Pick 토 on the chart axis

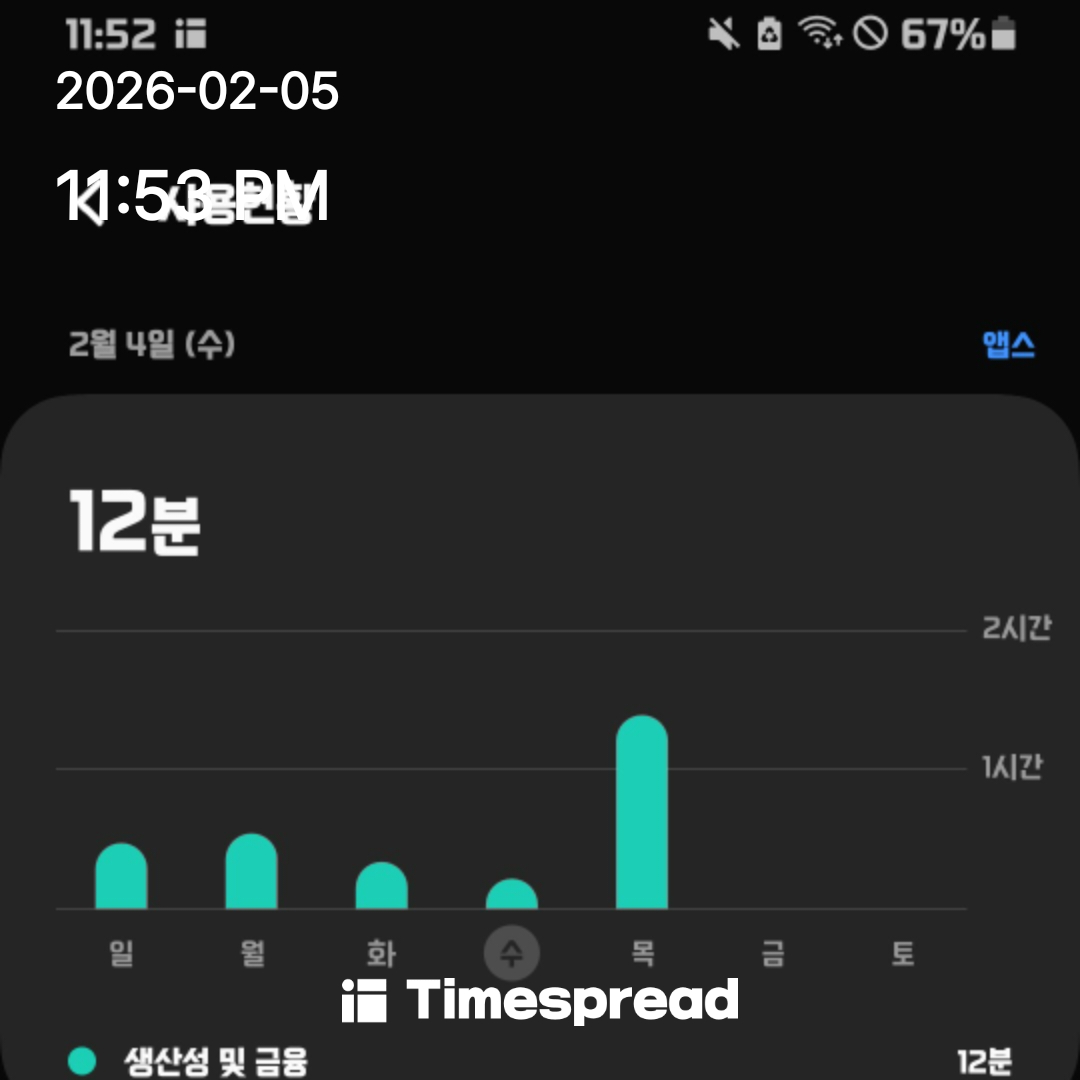(902, 953)
